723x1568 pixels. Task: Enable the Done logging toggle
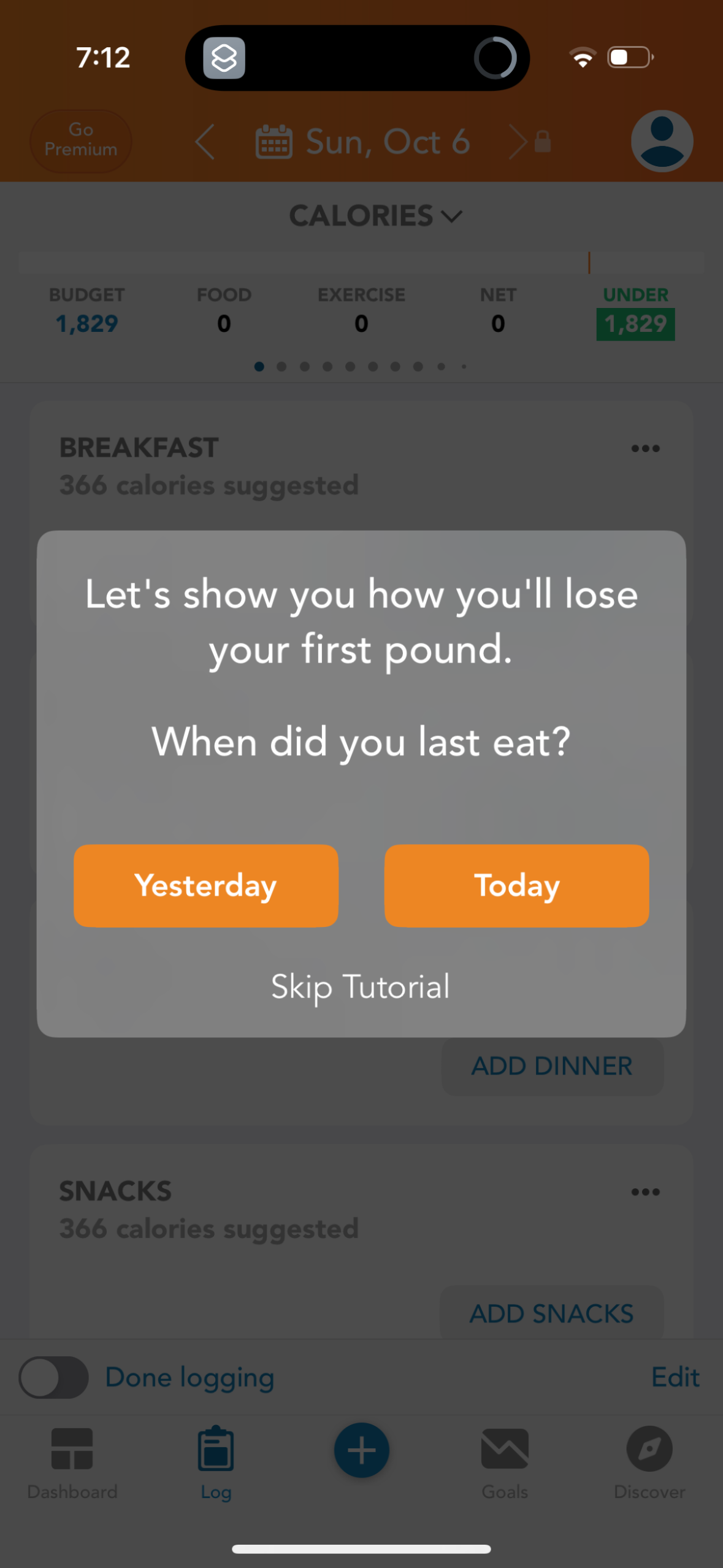pos(54,1377)
